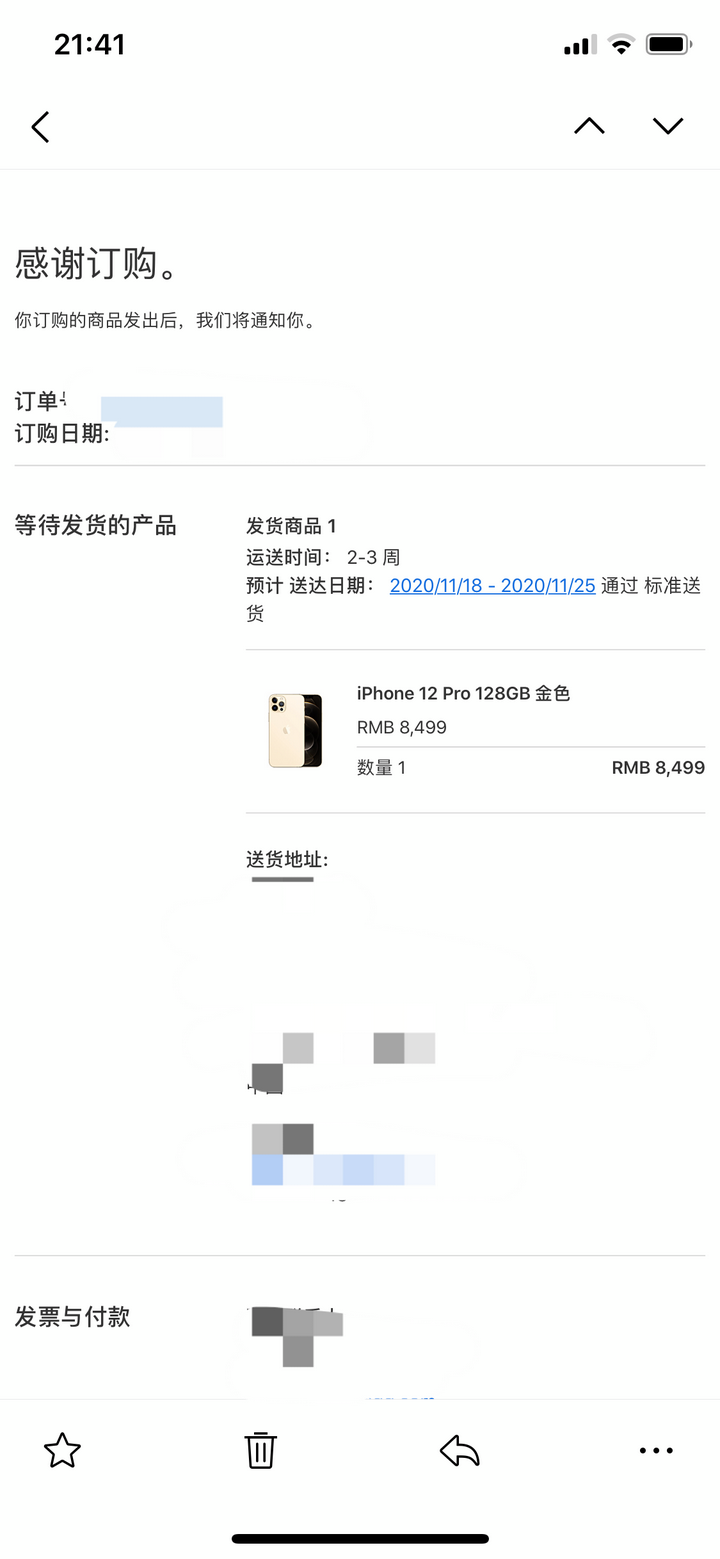720x1559 pixels.
Task: Go back to the inbox
Action: pyautogui.click(x=40, y=127)
